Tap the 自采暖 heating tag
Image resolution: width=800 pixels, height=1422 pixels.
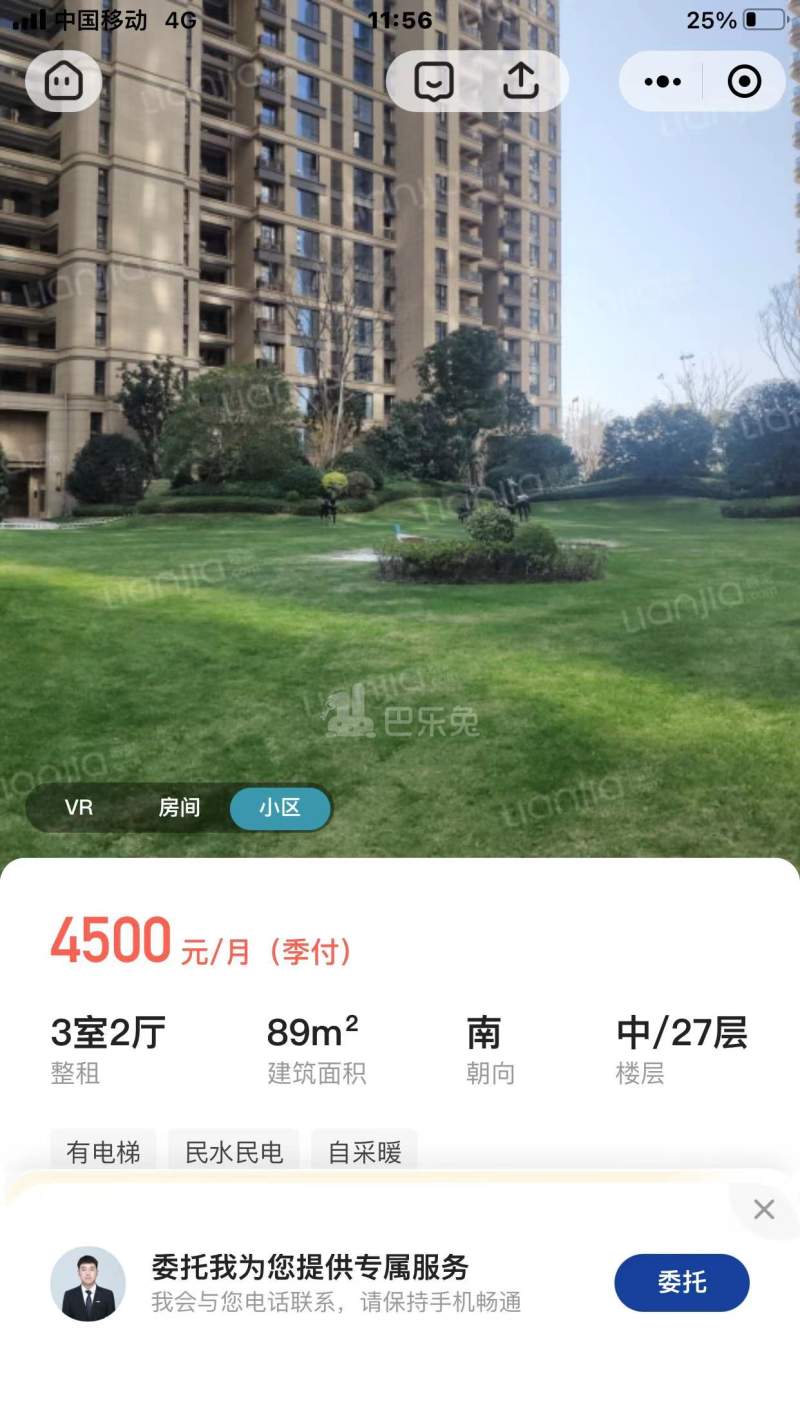tap(364, 1152)
